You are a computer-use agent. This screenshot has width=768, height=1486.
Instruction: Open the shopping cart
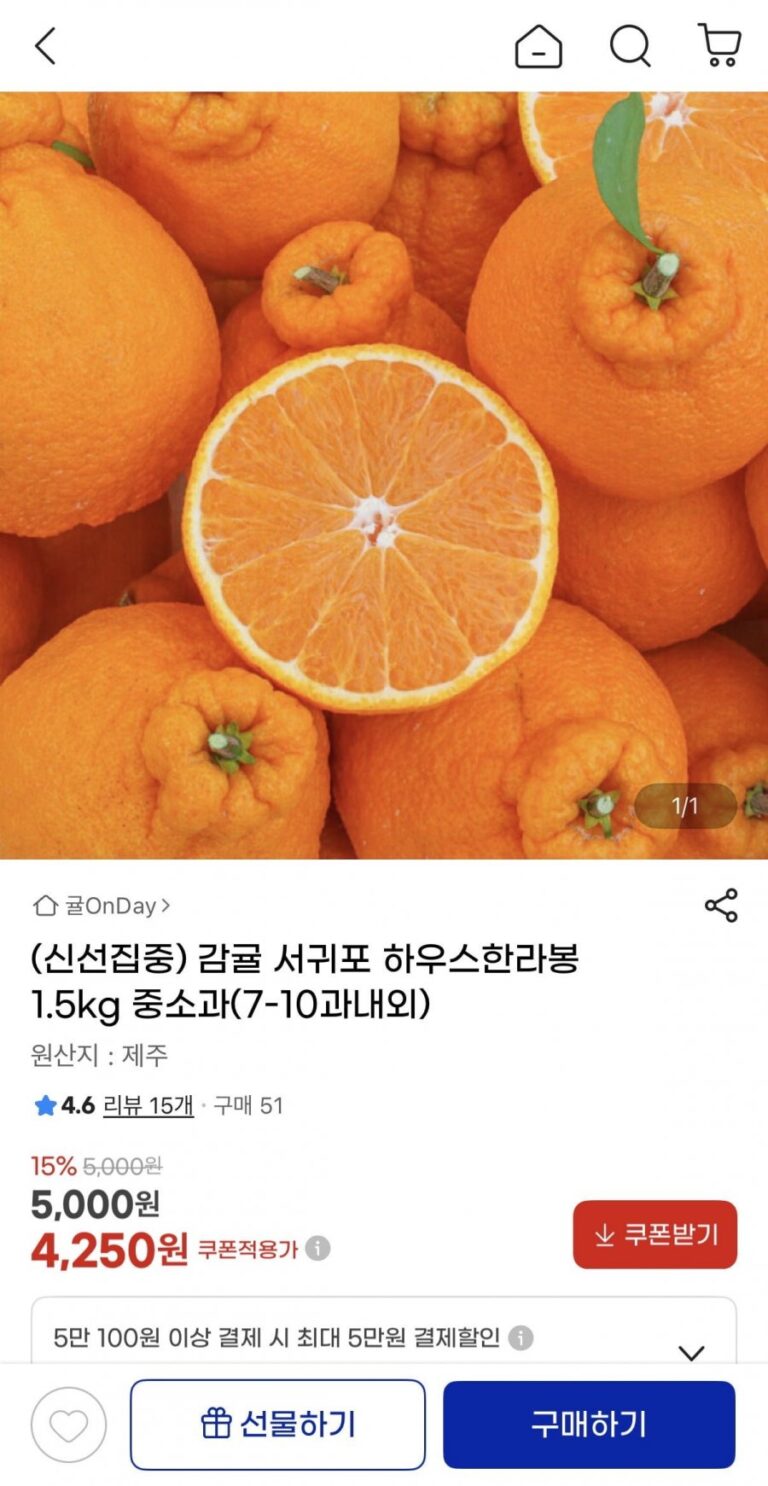pos(719,46)
